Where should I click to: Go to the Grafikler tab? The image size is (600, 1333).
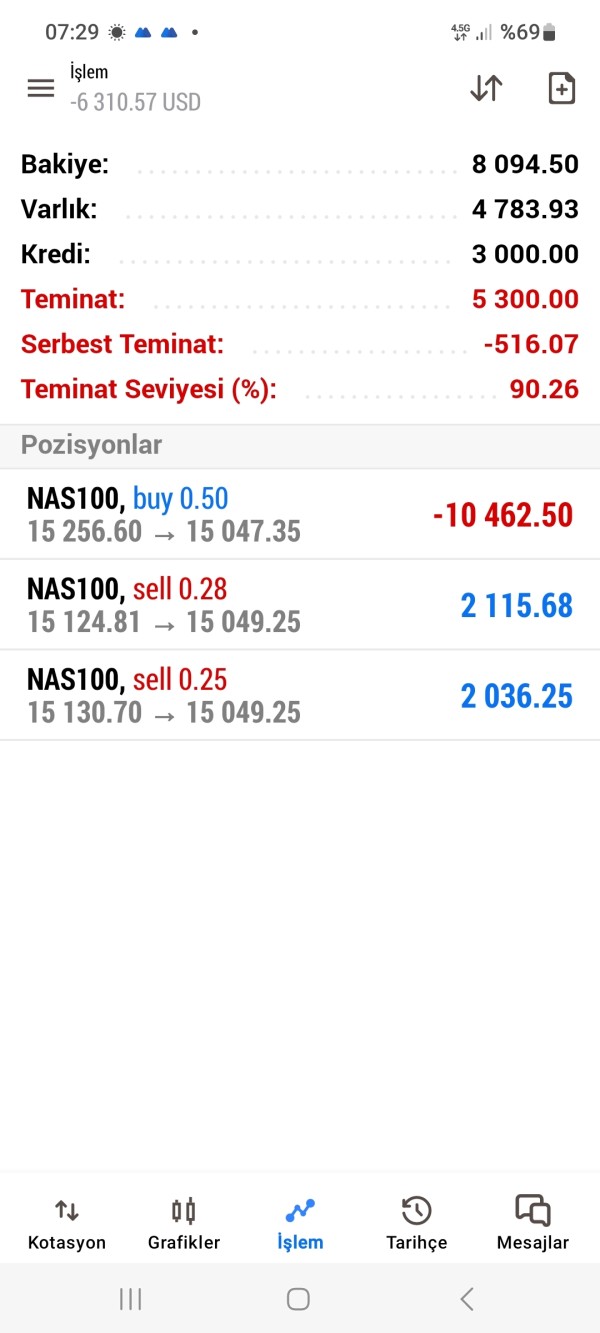pos(184,1223)
